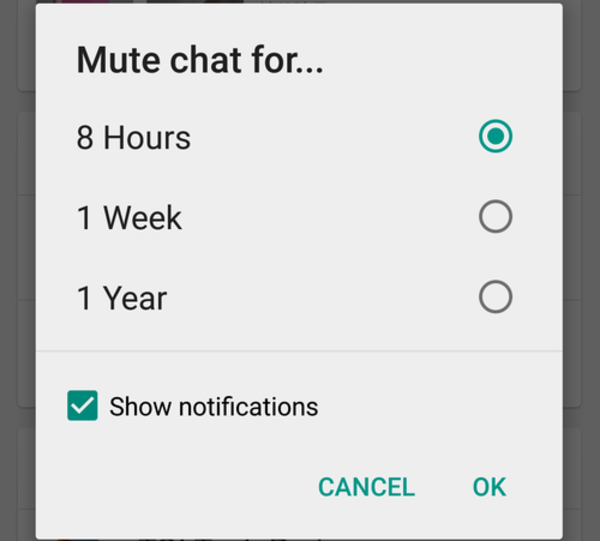Pick the 1 Year mute option

[x=495, y=297]
